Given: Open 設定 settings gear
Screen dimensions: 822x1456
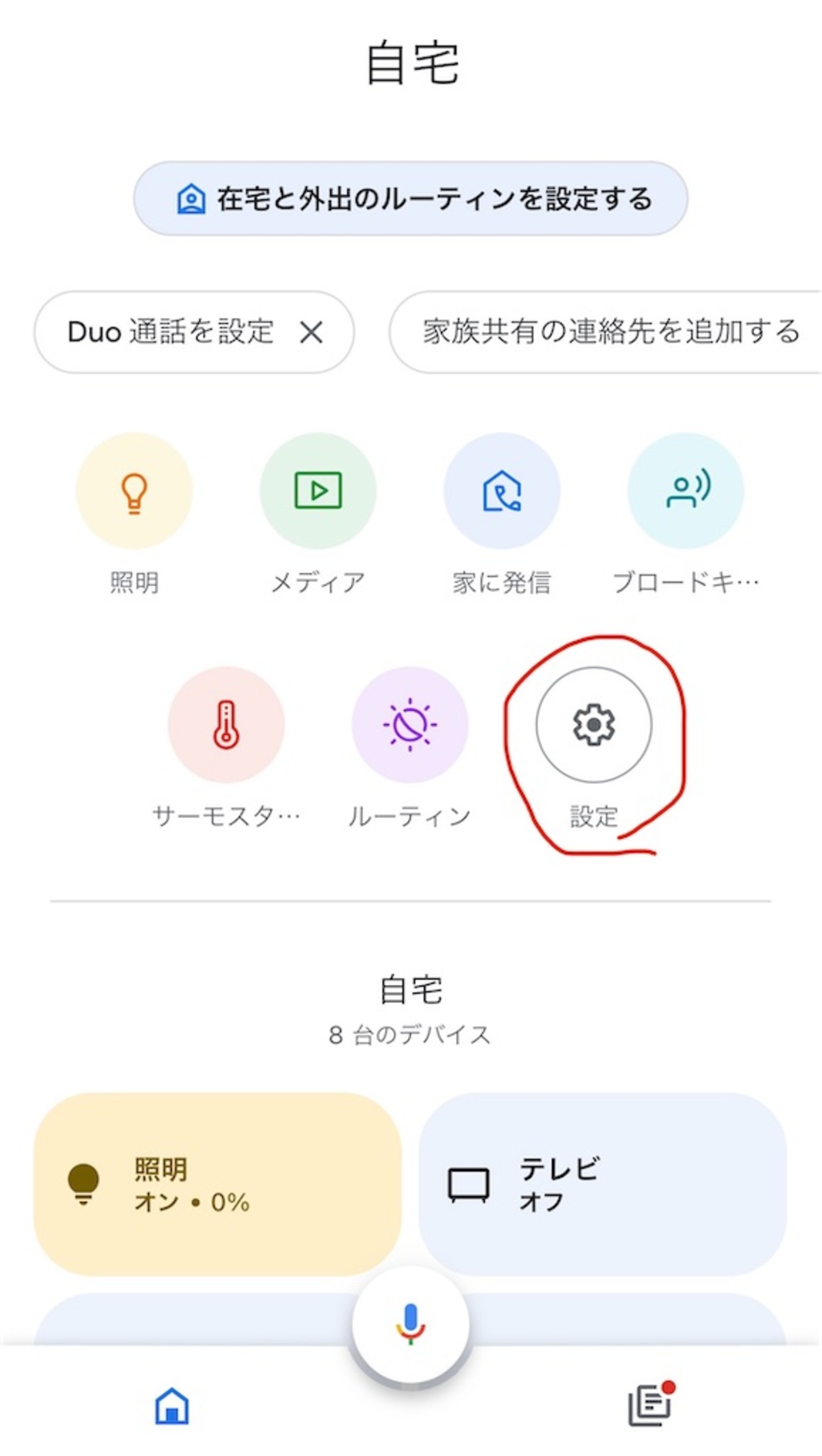Looking at the screenshot, I should (593, 725).
